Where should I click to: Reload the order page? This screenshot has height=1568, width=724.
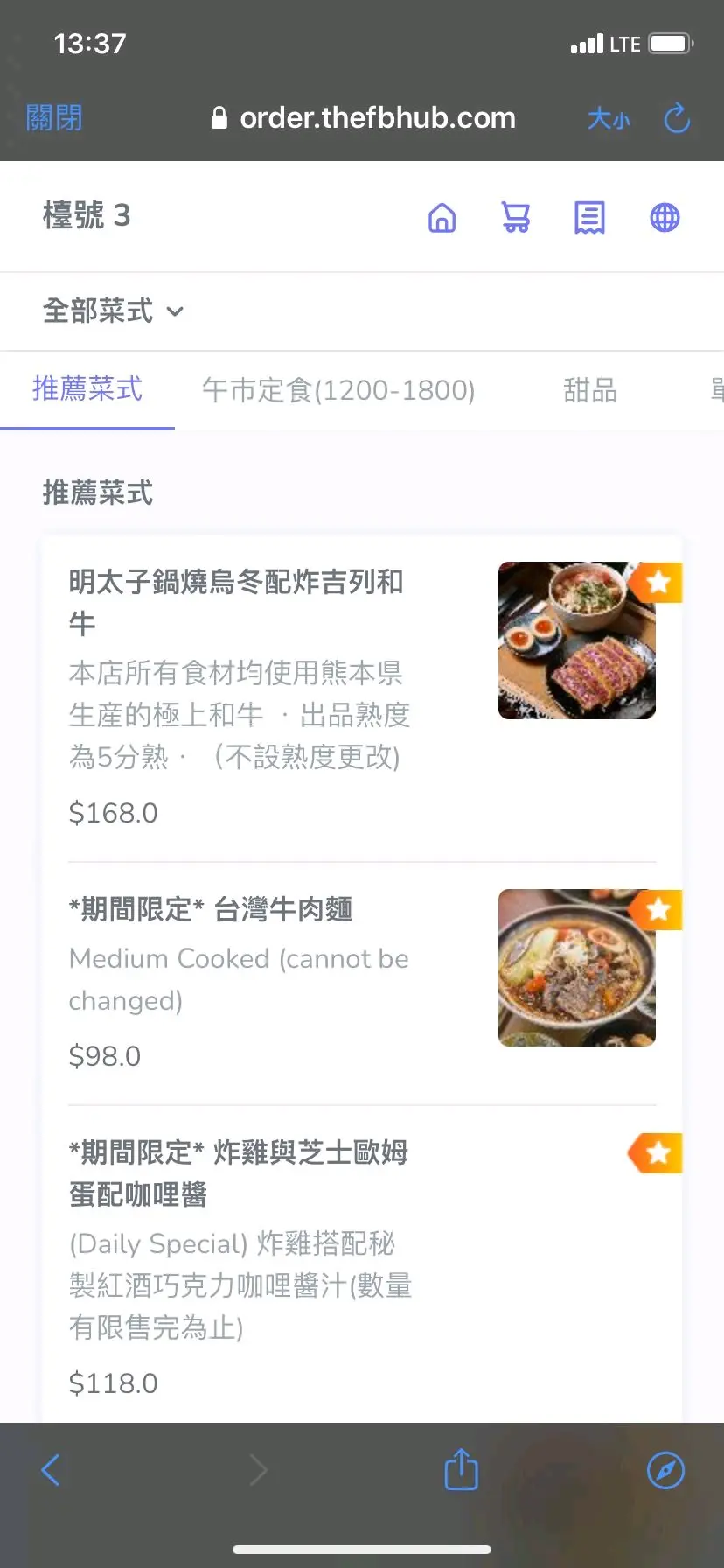click(677, 118)
